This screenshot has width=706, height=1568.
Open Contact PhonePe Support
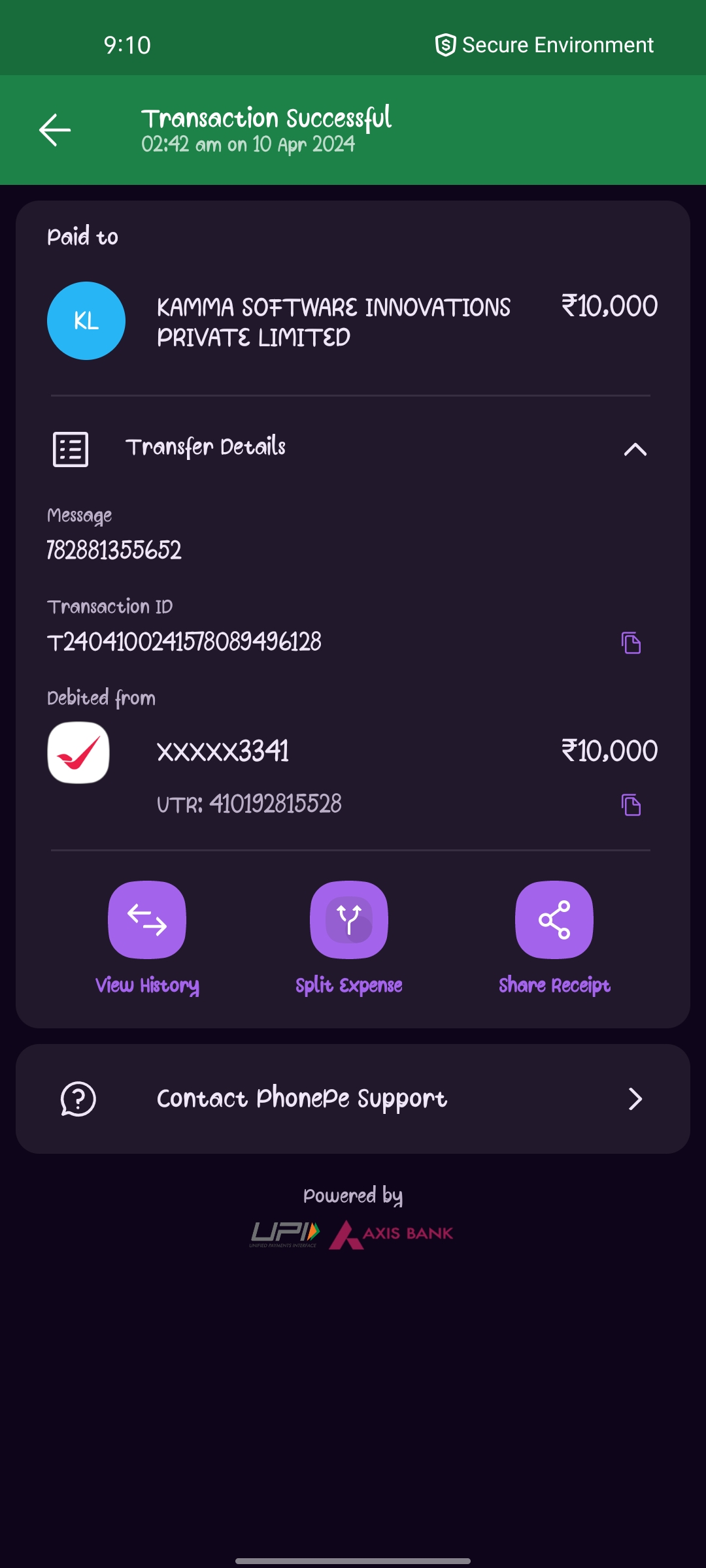click(x=353, y=1099)
